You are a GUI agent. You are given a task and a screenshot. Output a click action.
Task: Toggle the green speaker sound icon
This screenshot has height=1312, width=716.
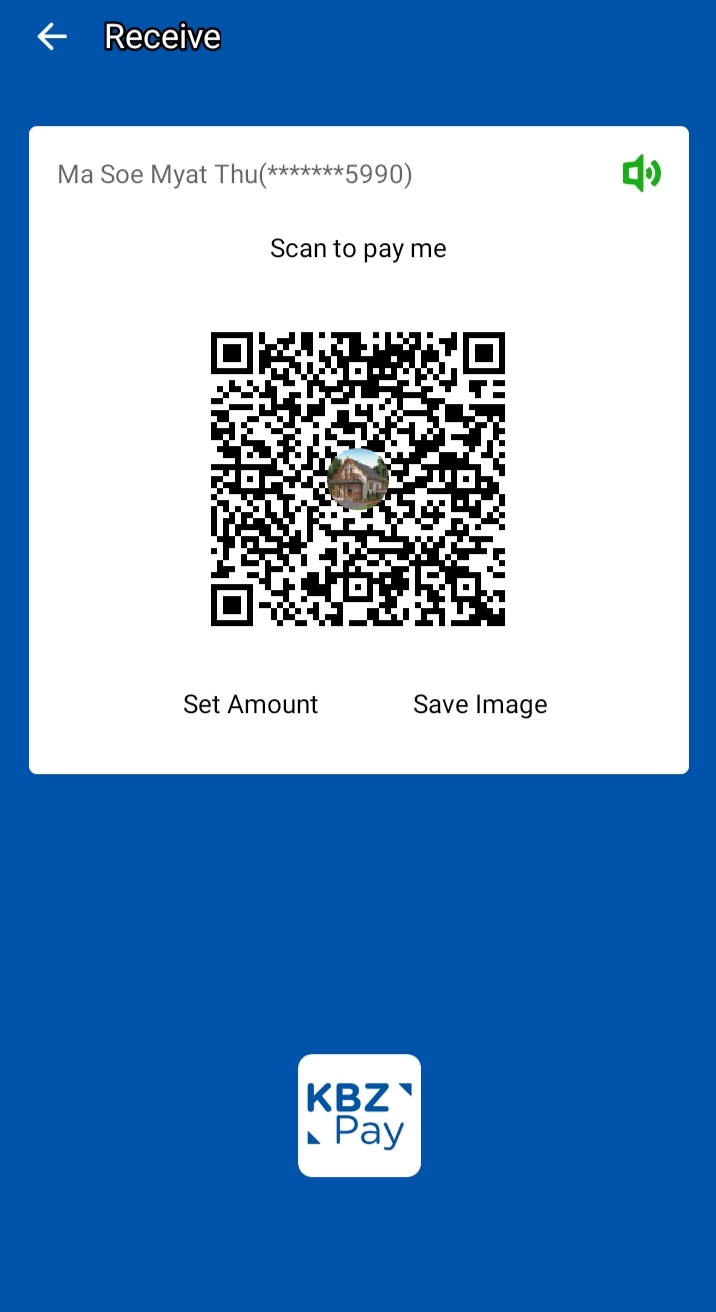(641, 174)
